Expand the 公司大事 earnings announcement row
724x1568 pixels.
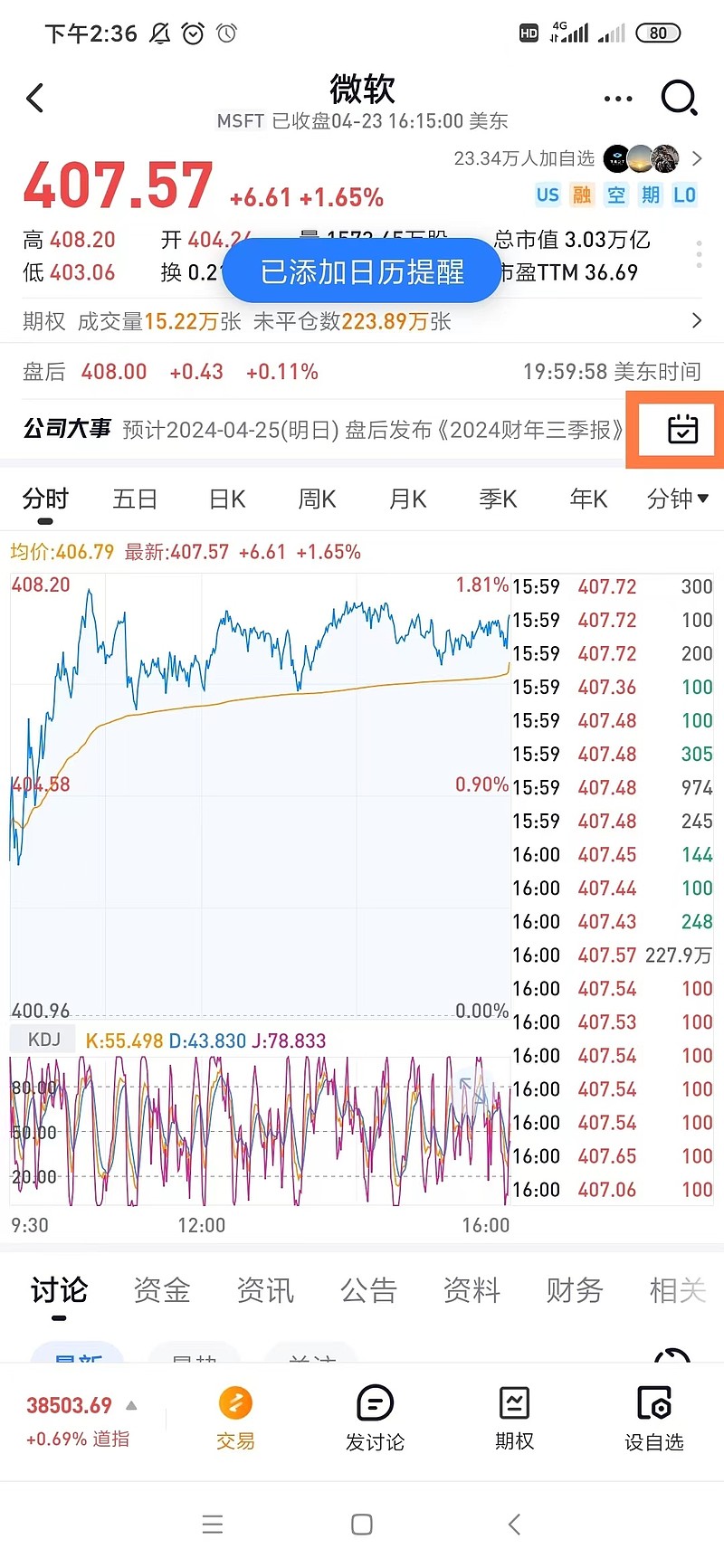click(x=317, y=430)
